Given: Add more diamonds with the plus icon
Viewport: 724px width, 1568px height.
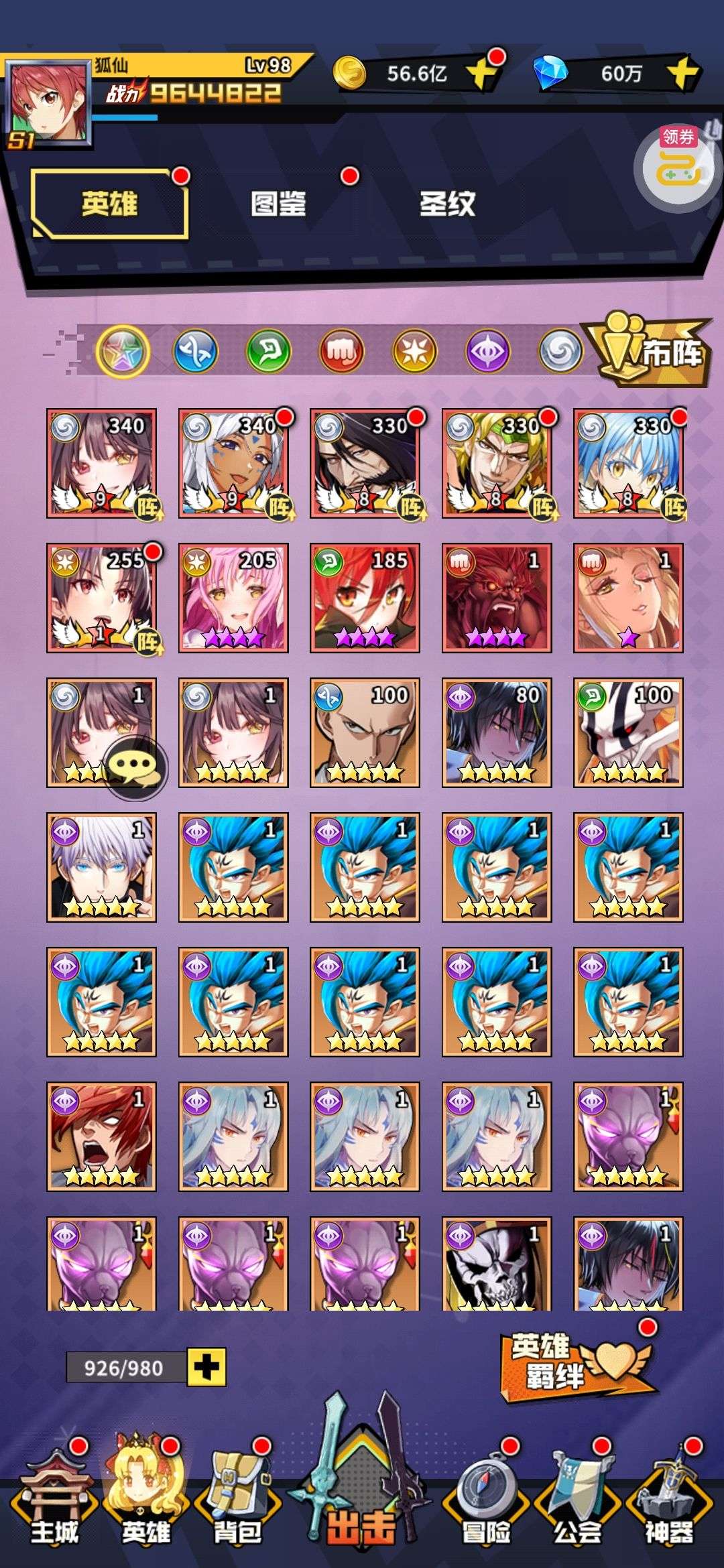Looking at the screenshot, I should click(x=683, y=72).
